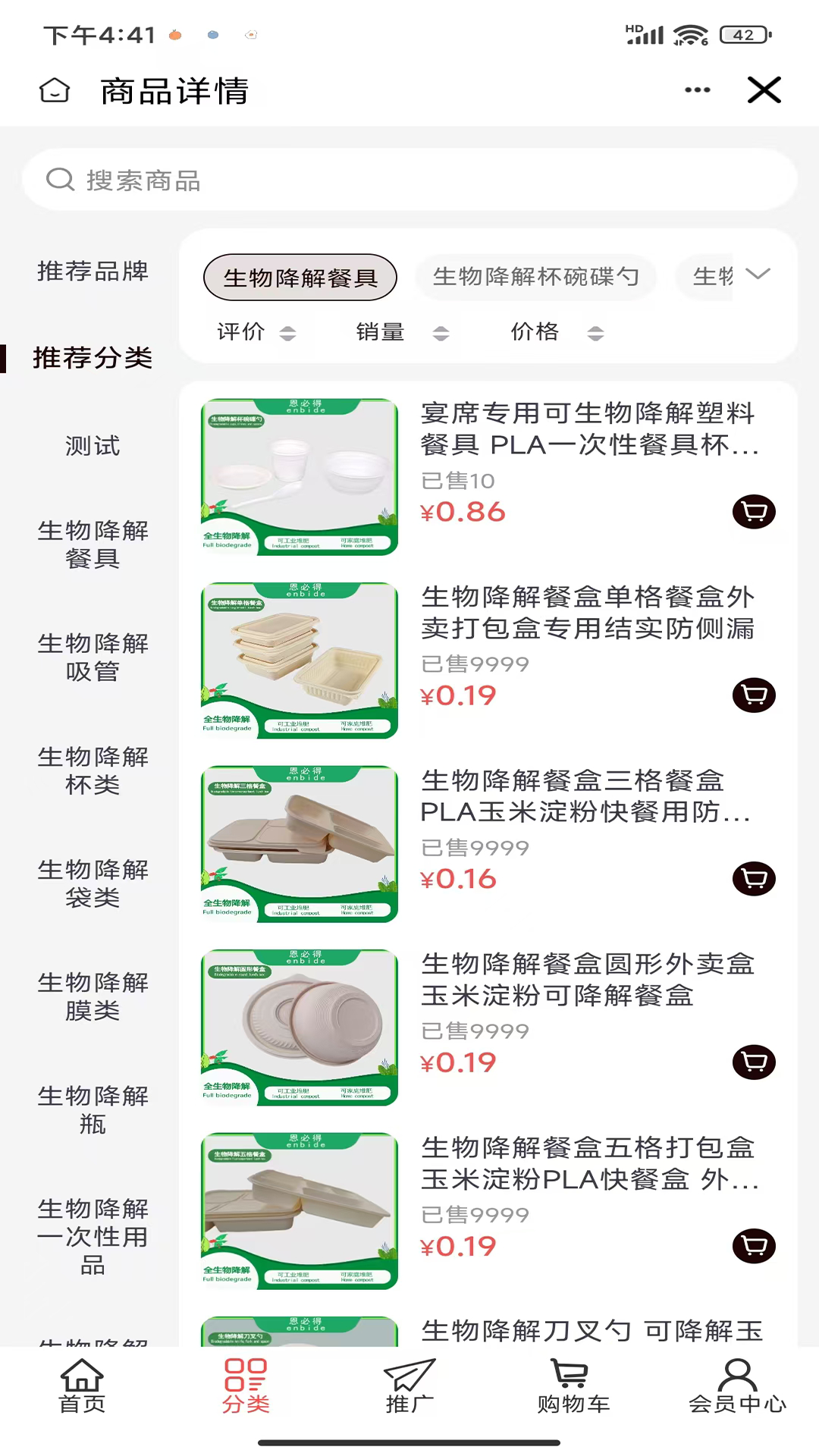Viewport: 819px width, 1456px height.
Task: Add 宴席专用可生物降解塑料餐具 to cart
Action: click(x=754, y=511)
